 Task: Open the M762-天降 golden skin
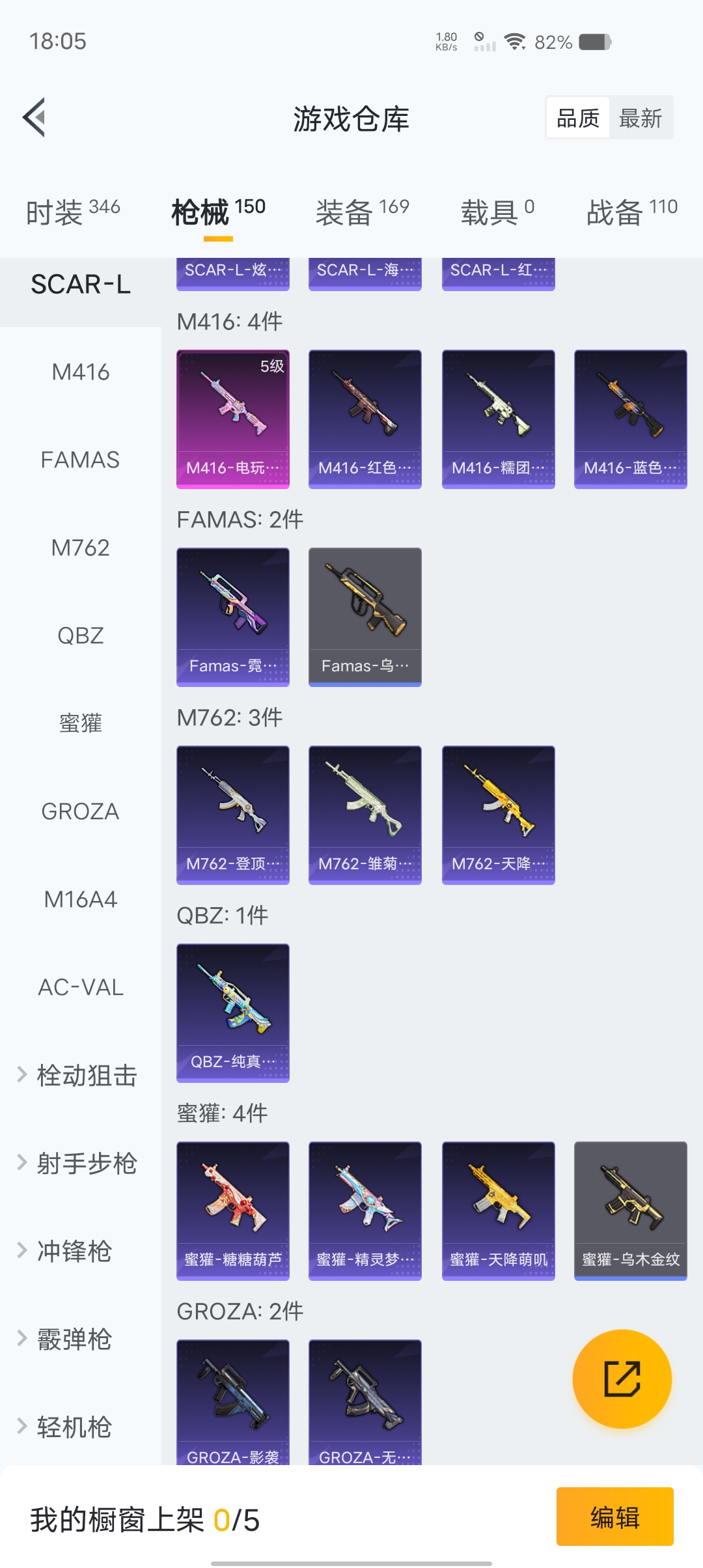coord(499,815)
